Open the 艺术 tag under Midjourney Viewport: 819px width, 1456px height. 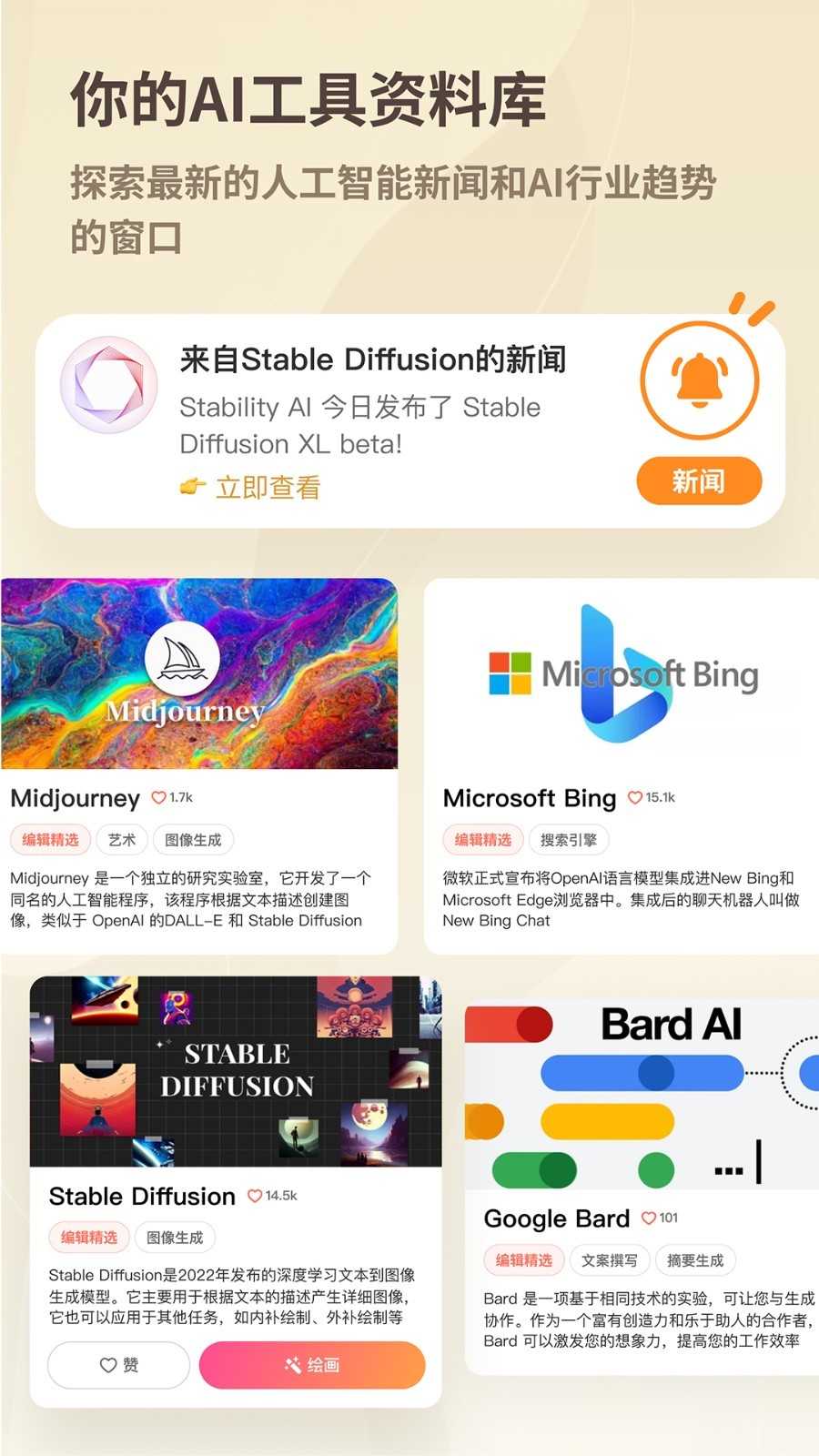(x=122, y=840)
